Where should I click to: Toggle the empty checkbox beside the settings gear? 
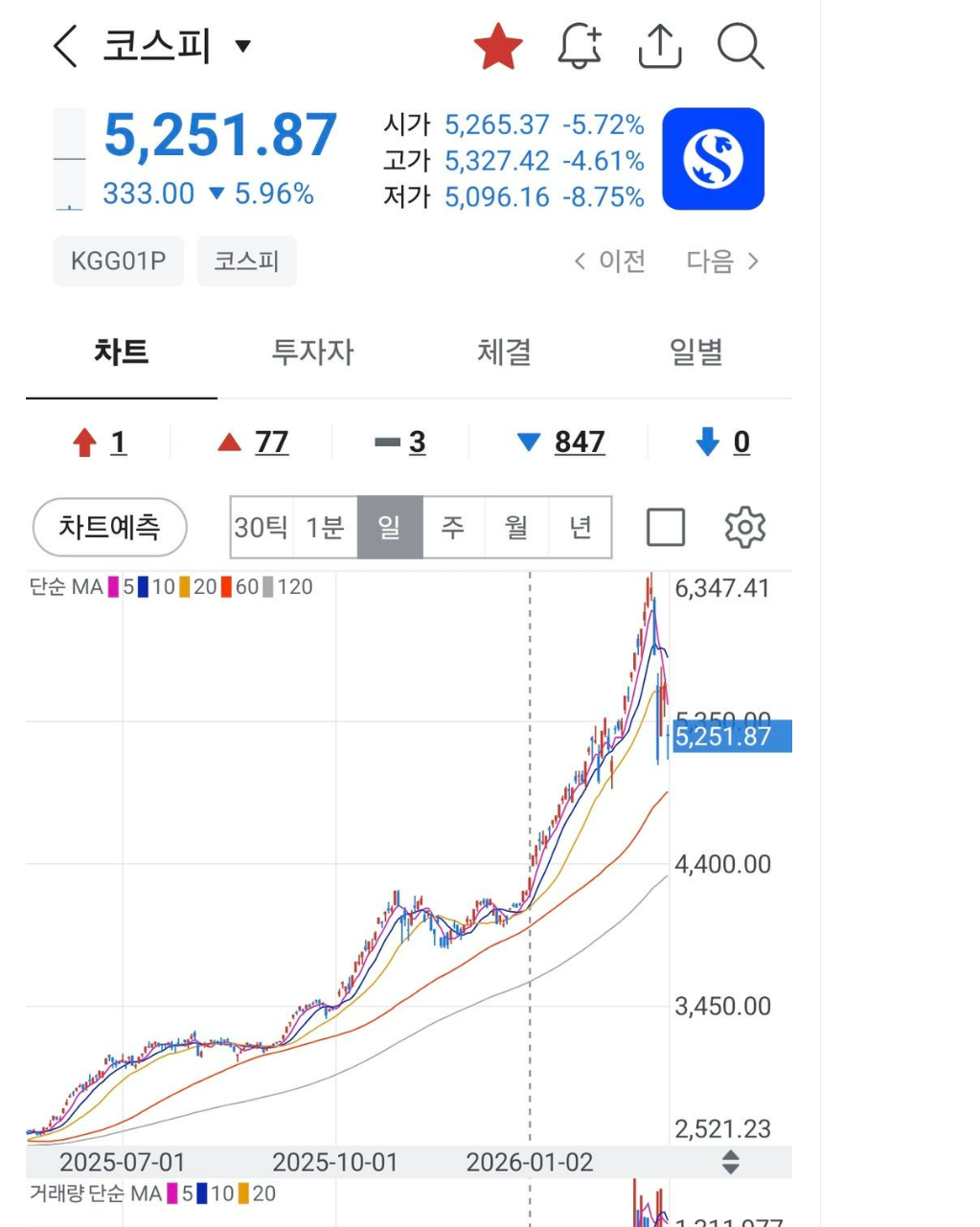coord(666,525)
